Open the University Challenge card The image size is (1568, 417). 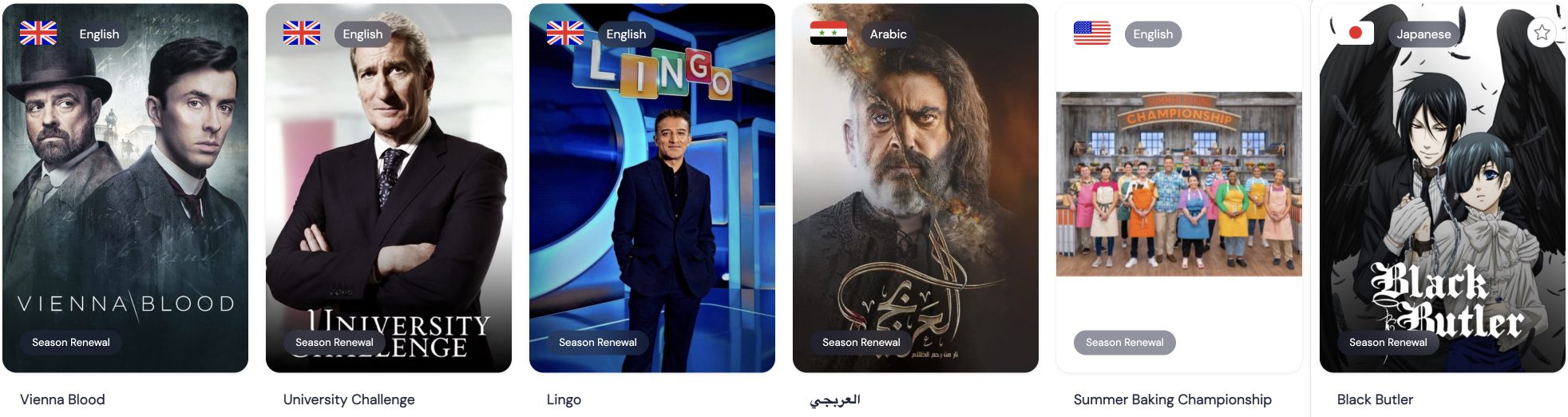389,188
